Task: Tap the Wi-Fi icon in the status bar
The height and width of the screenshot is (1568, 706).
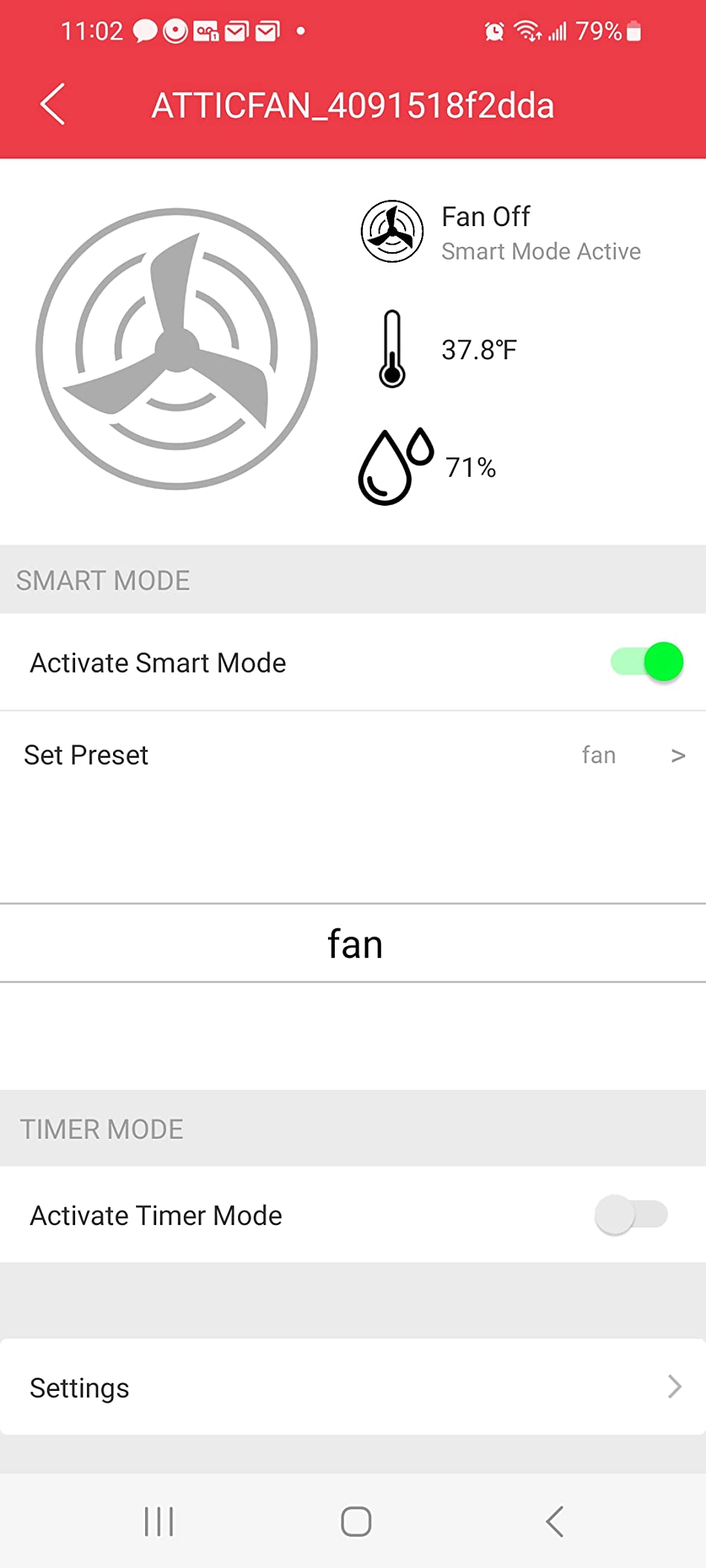Action: (x=526, y=31)
